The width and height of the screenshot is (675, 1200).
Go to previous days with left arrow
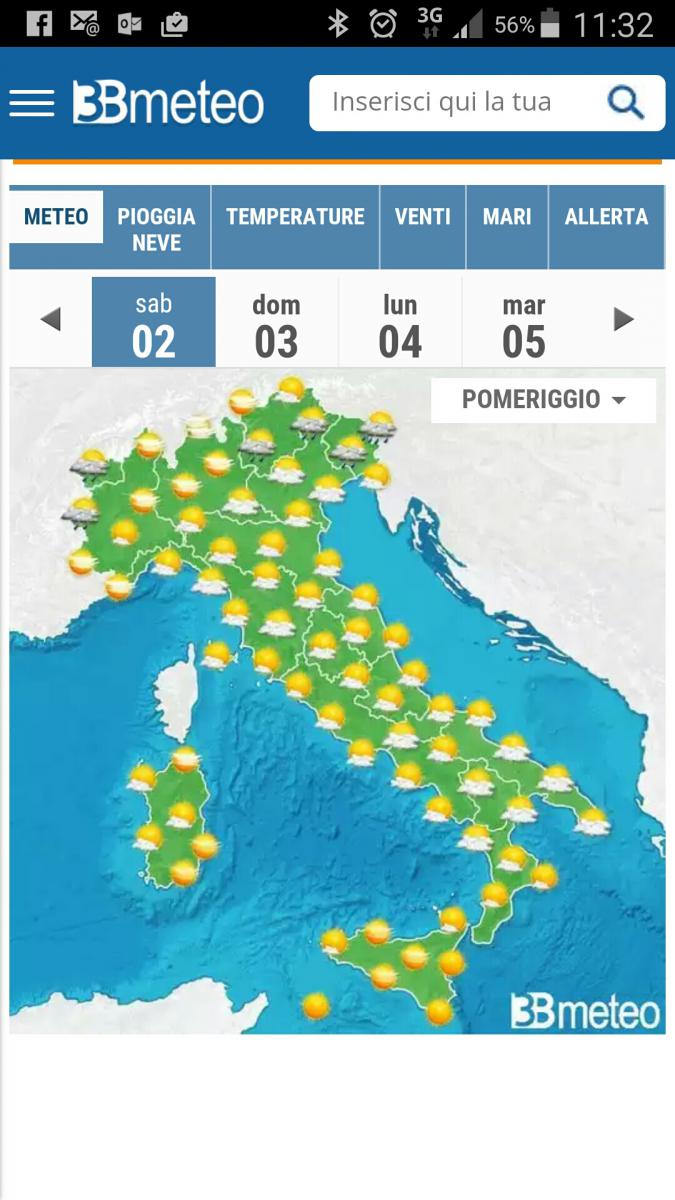pos(50,320)
